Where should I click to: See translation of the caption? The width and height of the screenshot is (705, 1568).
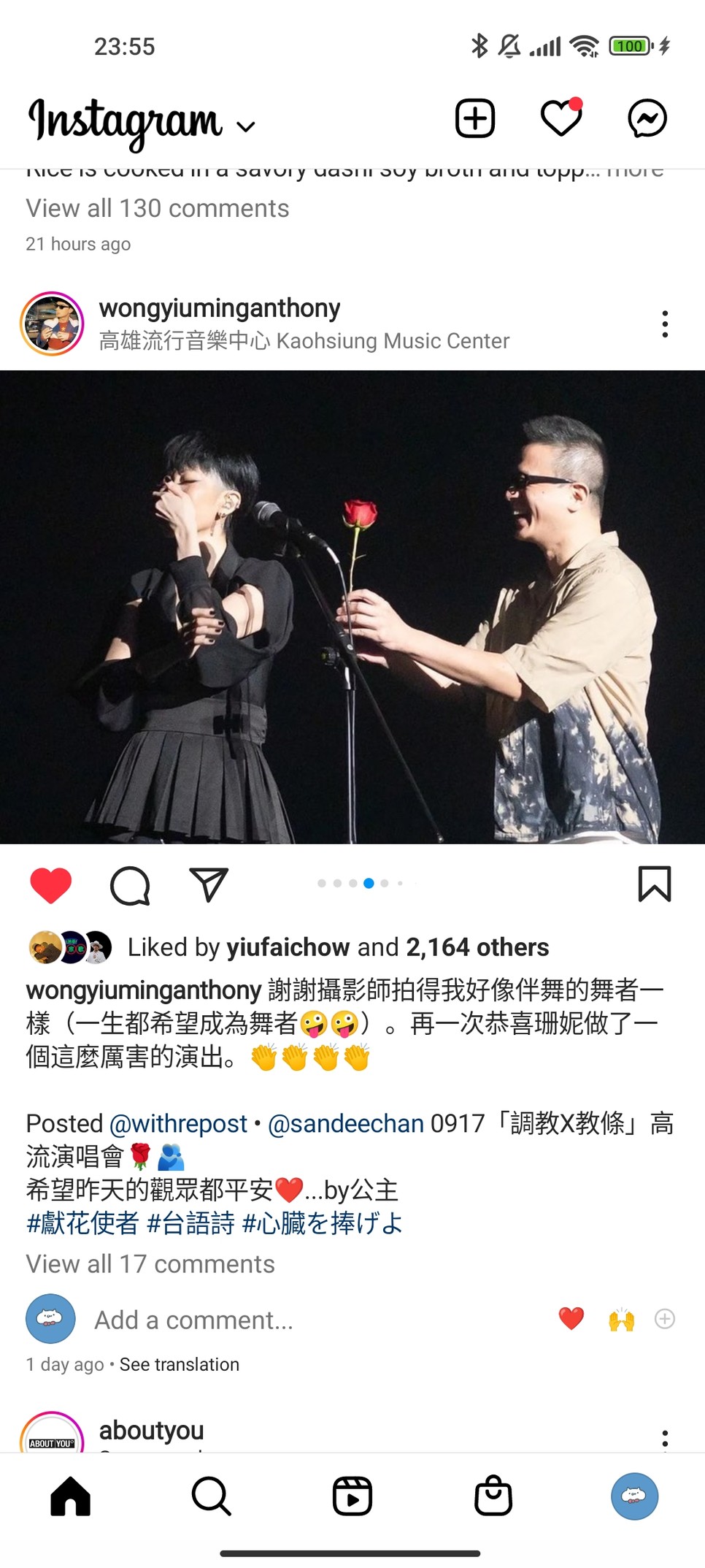pyautogui.click(x=180, y=1364)
